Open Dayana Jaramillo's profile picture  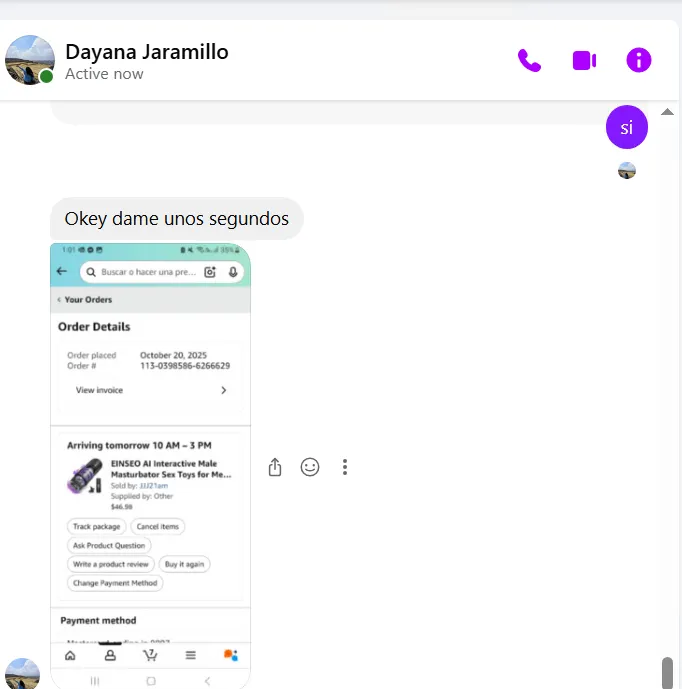[30, 60]
